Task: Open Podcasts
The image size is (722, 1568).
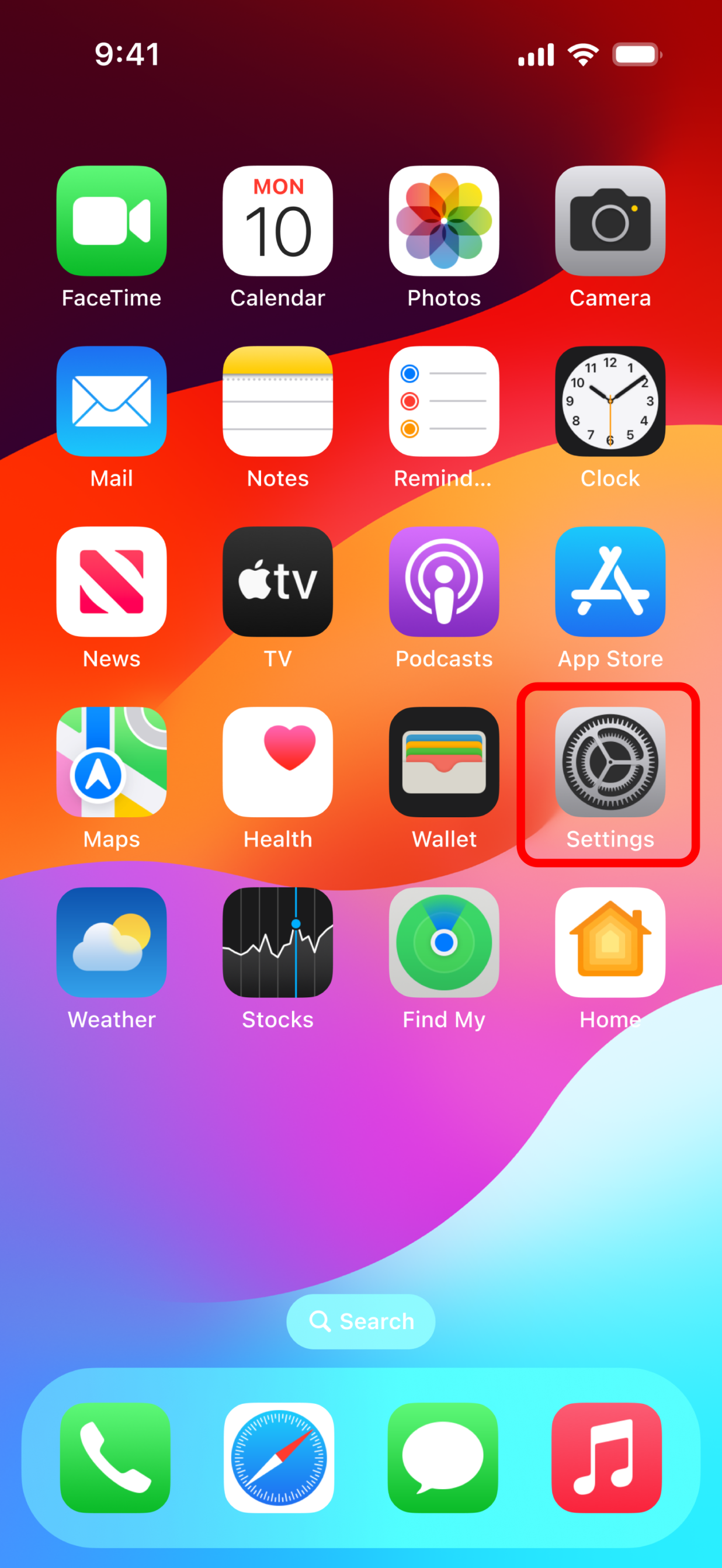Action: (x=444, y=581)
